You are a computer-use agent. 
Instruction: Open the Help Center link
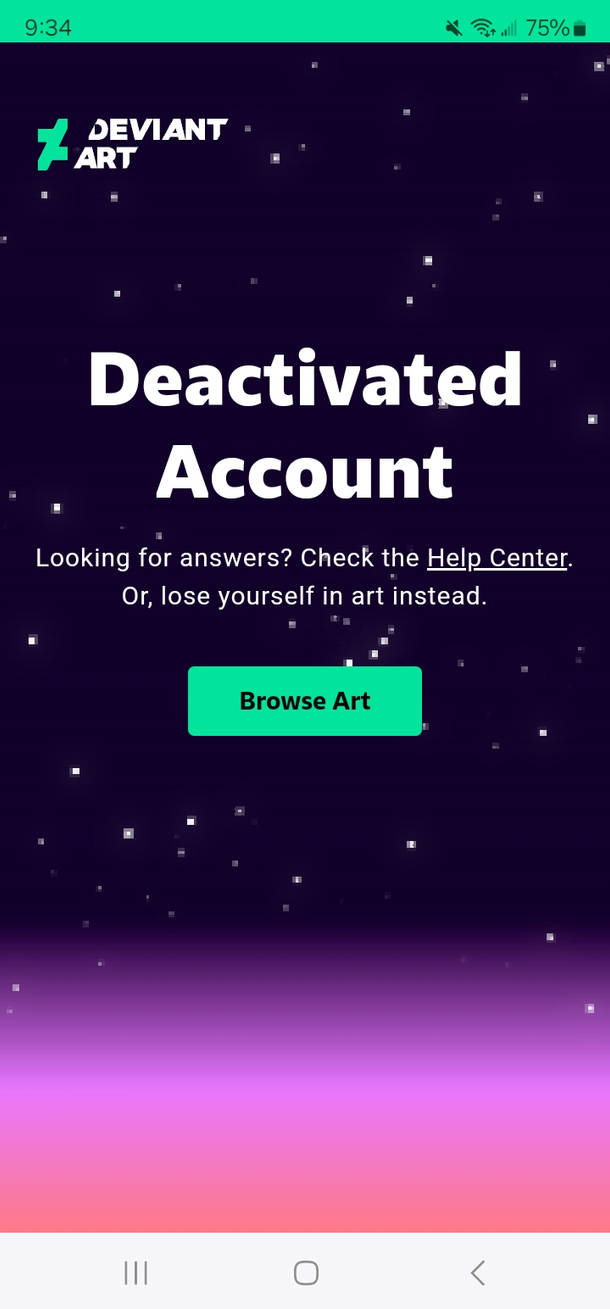(497, 558)
